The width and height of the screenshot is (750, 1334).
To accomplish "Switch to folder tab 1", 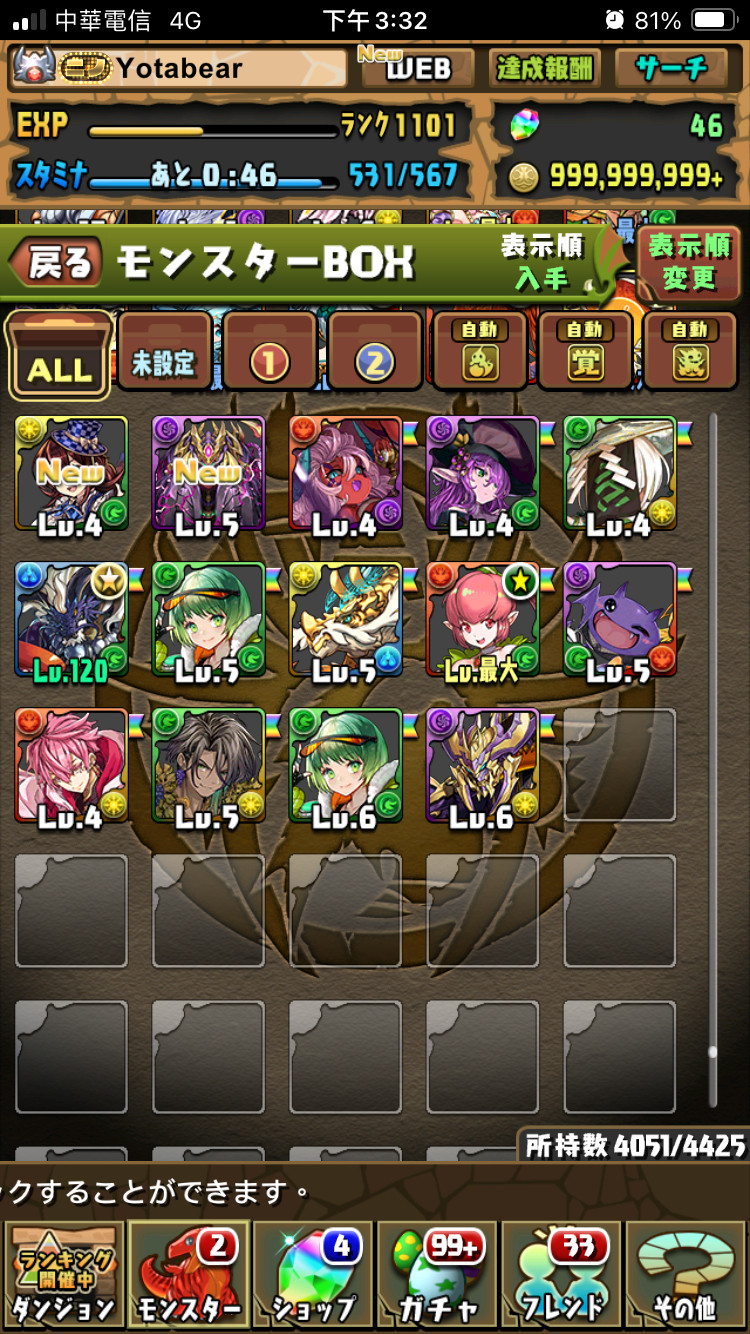I will coord(269,352).
